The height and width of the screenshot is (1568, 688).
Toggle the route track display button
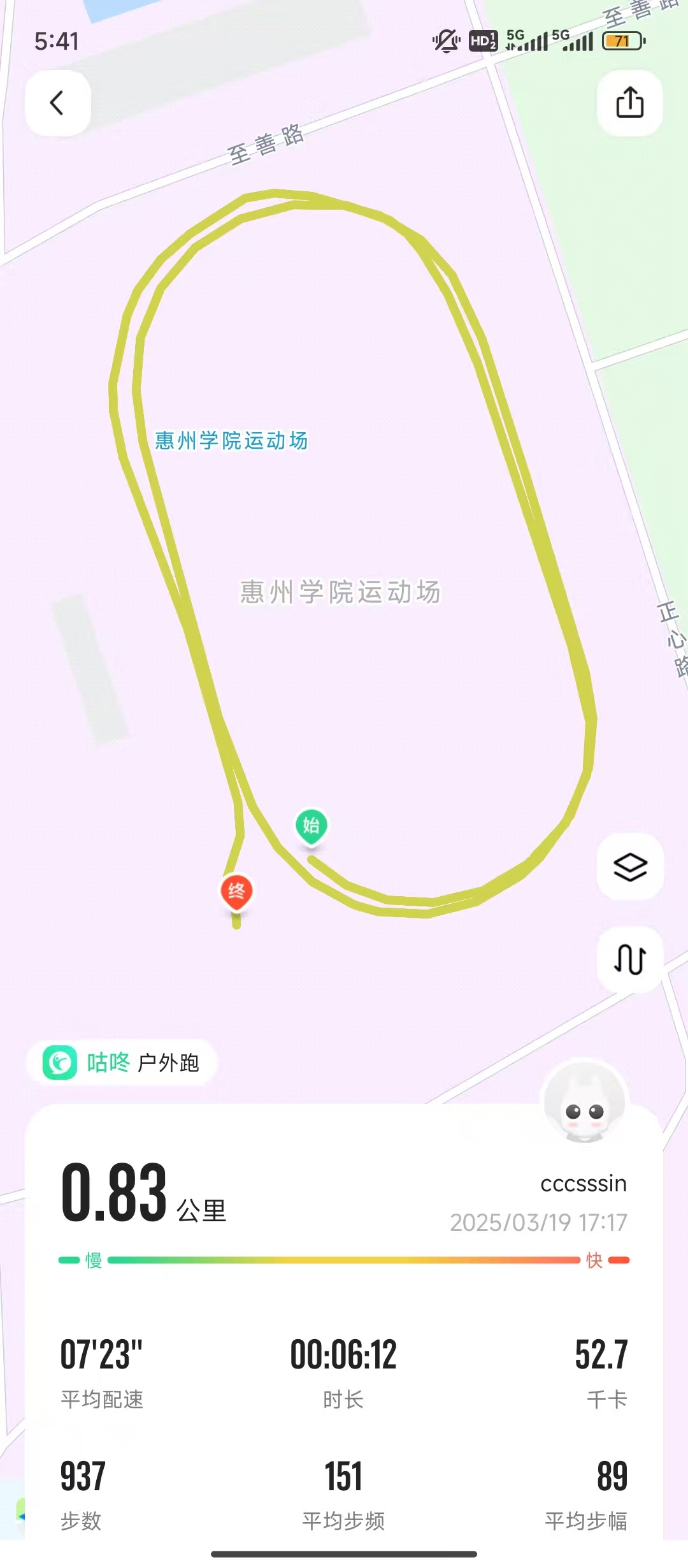pyautogui.click(x=630, y=959)
